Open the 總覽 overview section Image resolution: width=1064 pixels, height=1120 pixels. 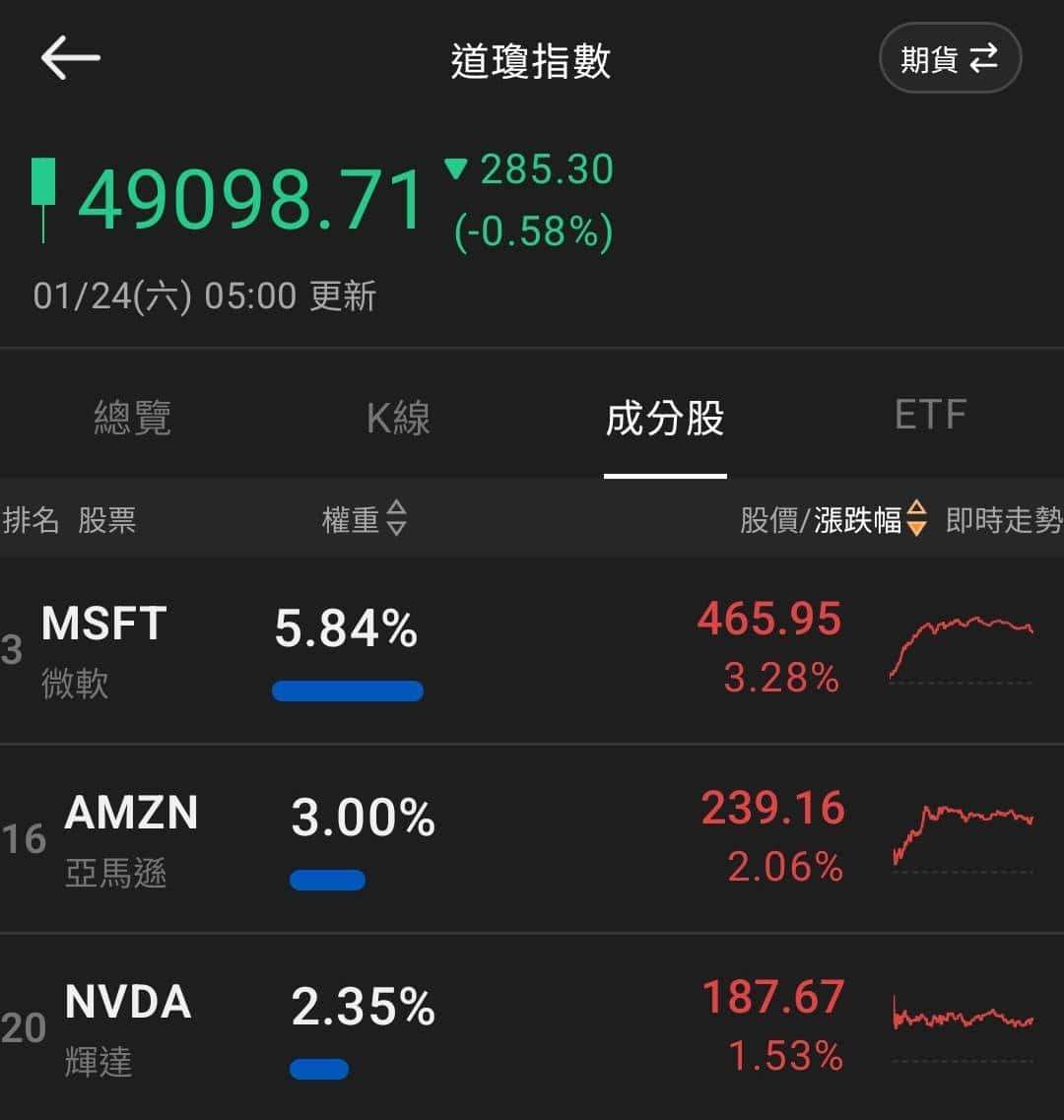(133, 419)
